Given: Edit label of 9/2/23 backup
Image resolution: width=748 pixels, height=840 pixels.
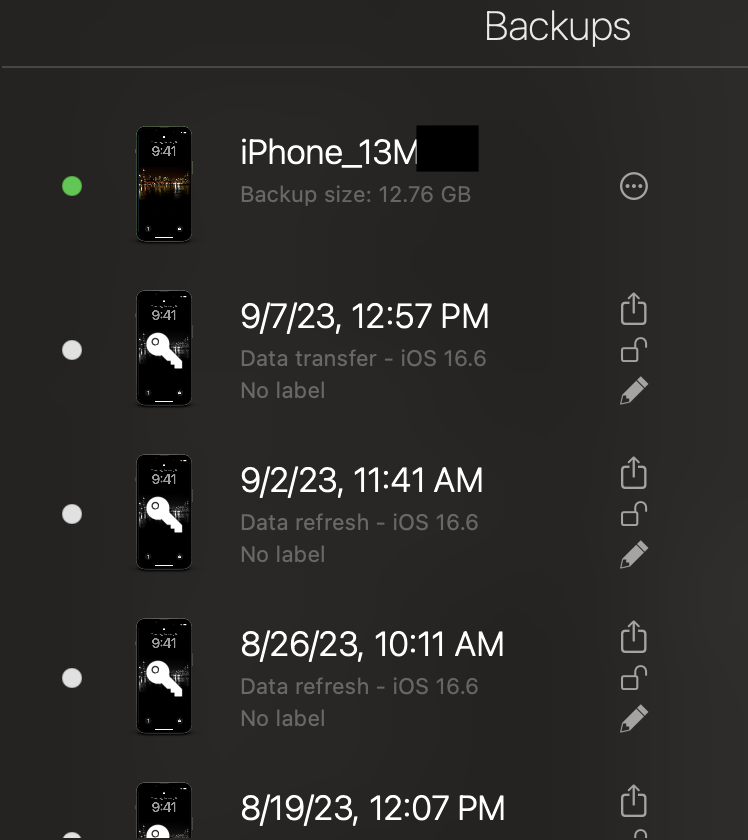Looking at the screenshot, I should (x=634, y=554).
